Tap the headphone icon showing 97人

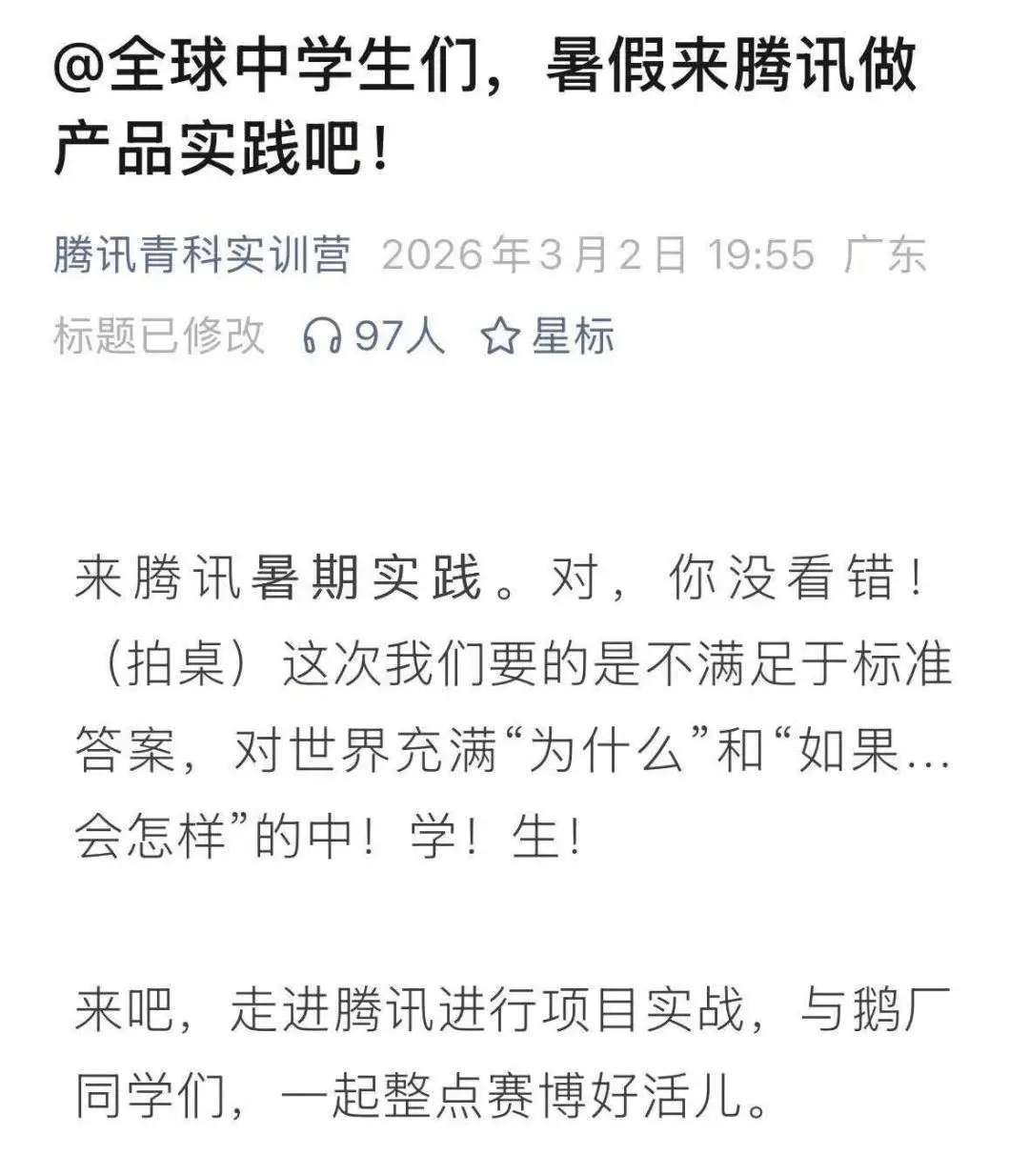(x=323, y=336)
